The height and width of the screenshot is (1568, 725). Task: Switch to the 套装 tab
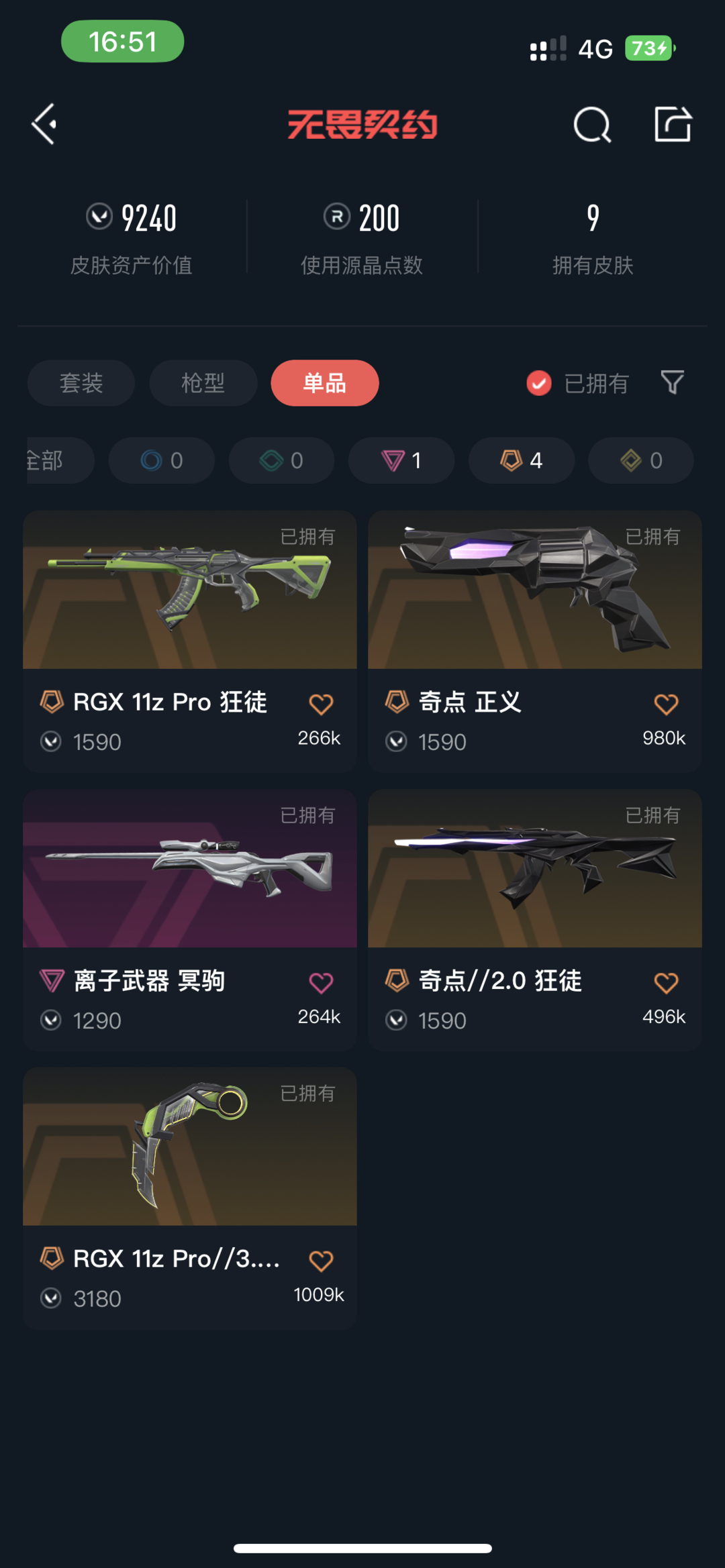(x=81, y=383)
